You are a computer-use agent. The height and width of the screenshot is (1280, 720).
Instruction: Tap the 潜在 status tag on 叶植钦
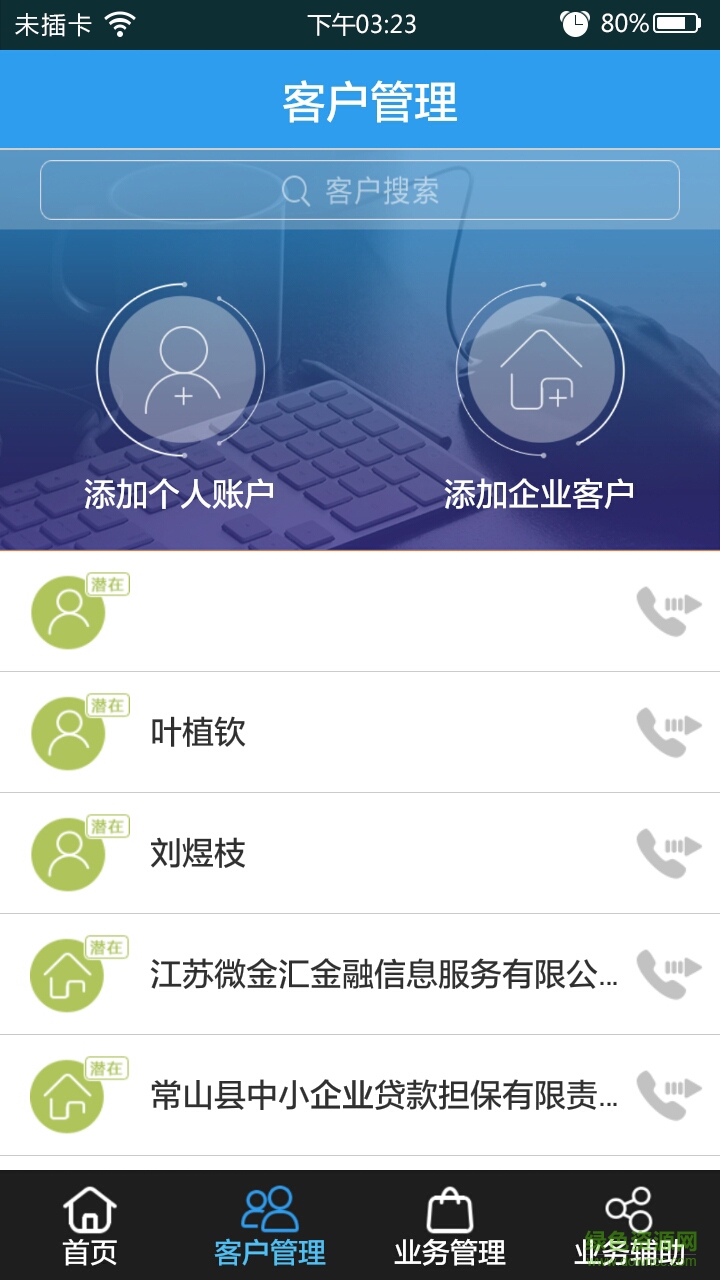pyautogui.click(x=110, y=705)
